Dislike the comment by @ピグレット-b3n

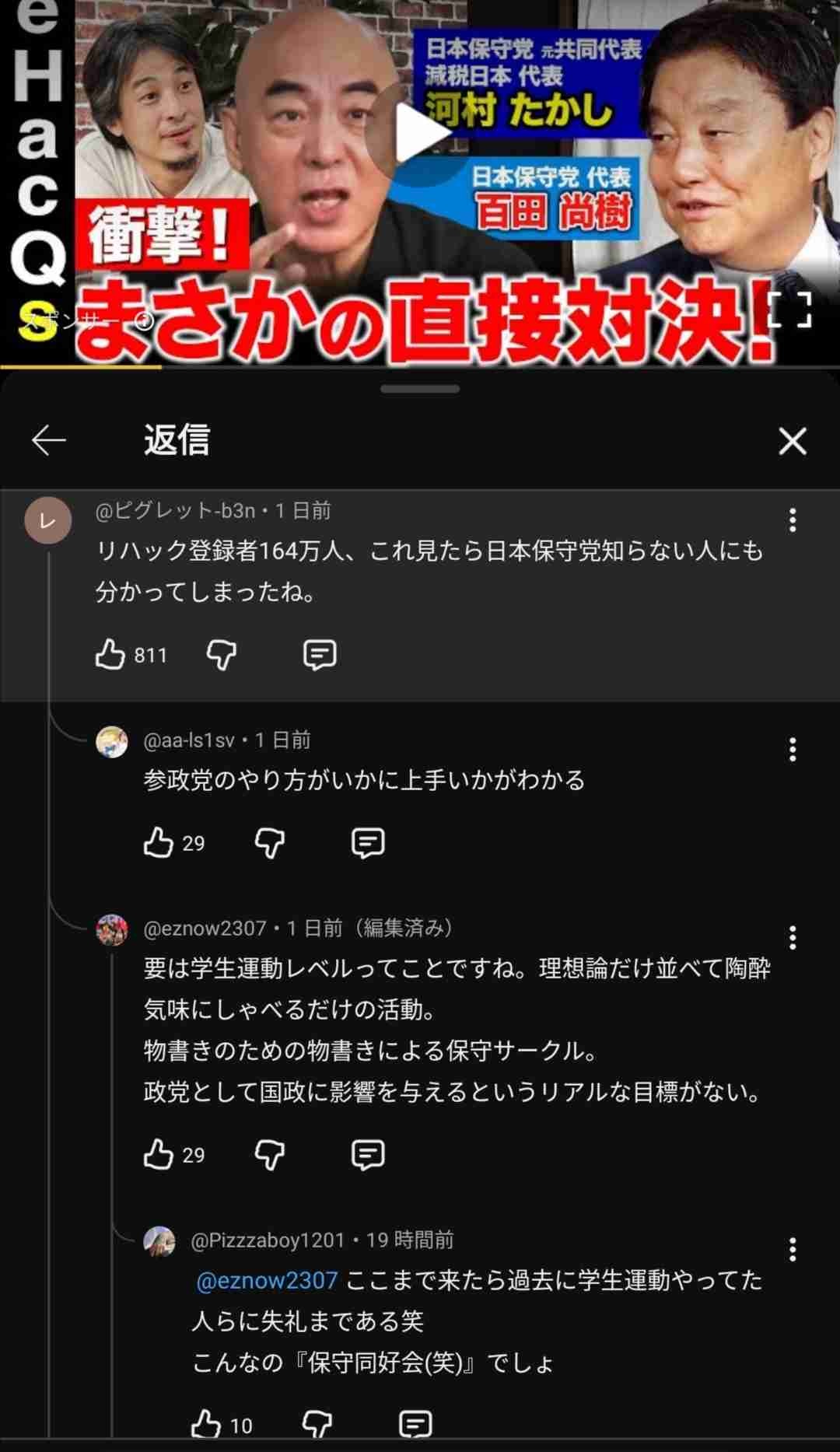[x=222, y=655]
